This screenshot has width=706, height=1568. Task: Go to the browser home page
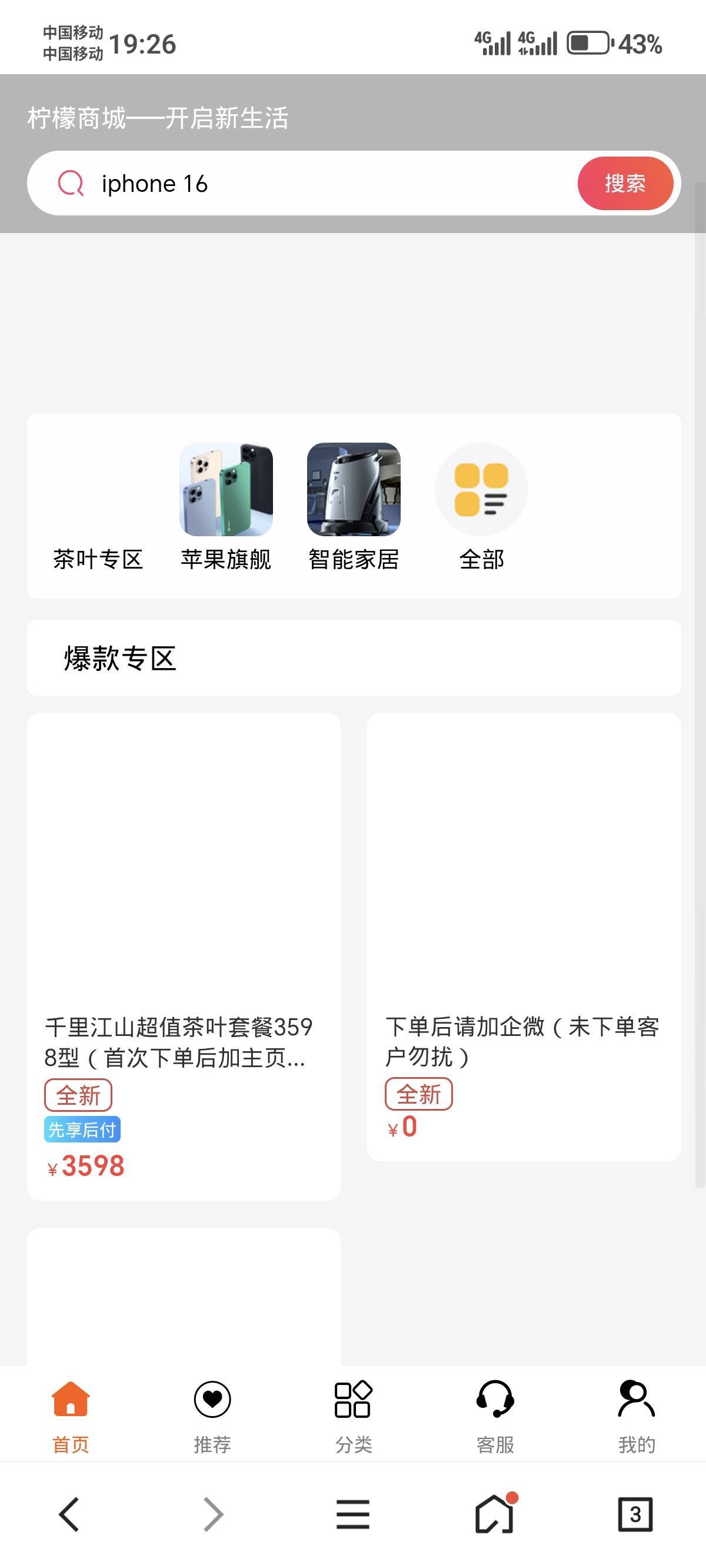[x=494, y=1514]
